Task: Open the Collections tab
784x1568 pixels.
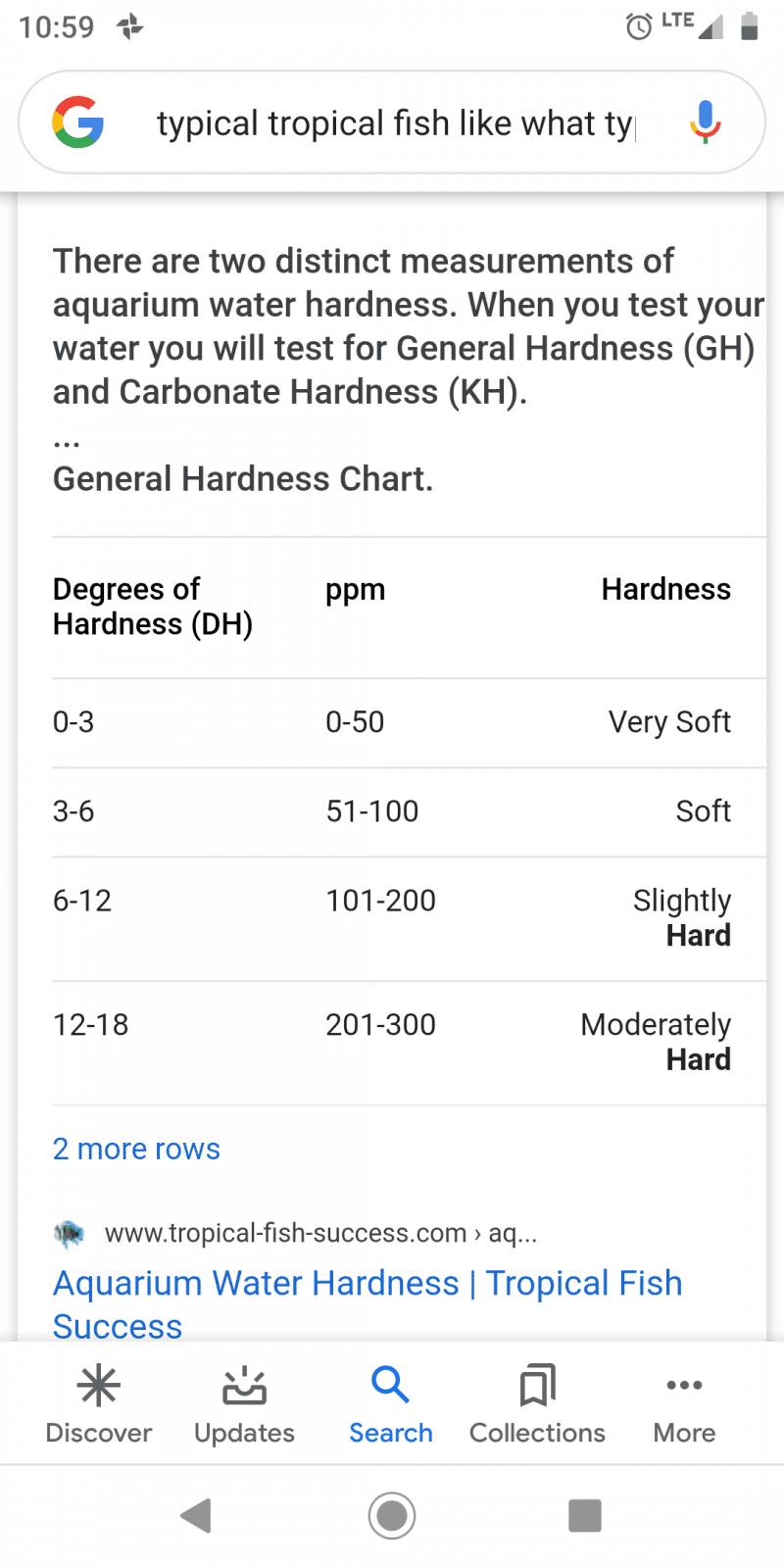Action: [x=537, y=1404]
